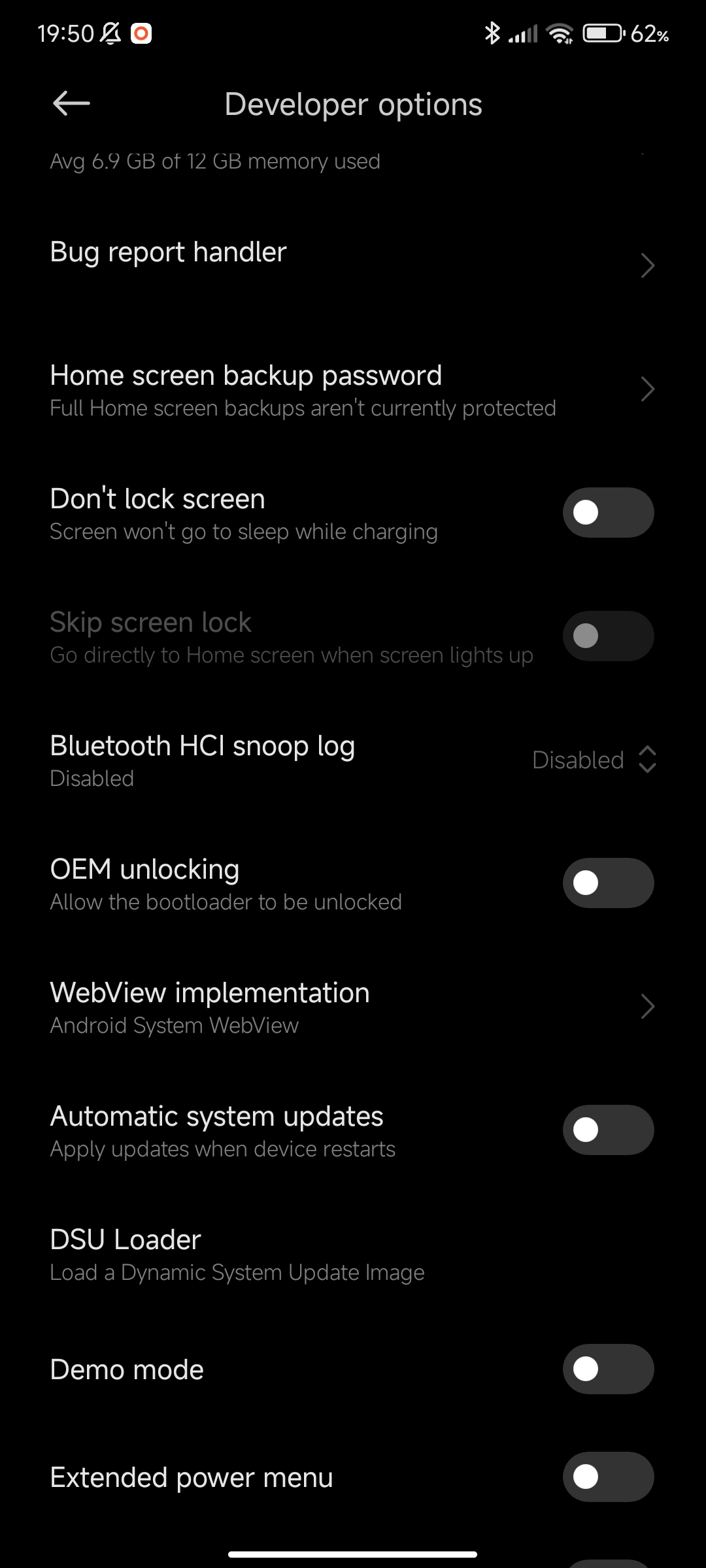Go back using the arrow icon
The image size is (706, 1568).
point(71,103)
